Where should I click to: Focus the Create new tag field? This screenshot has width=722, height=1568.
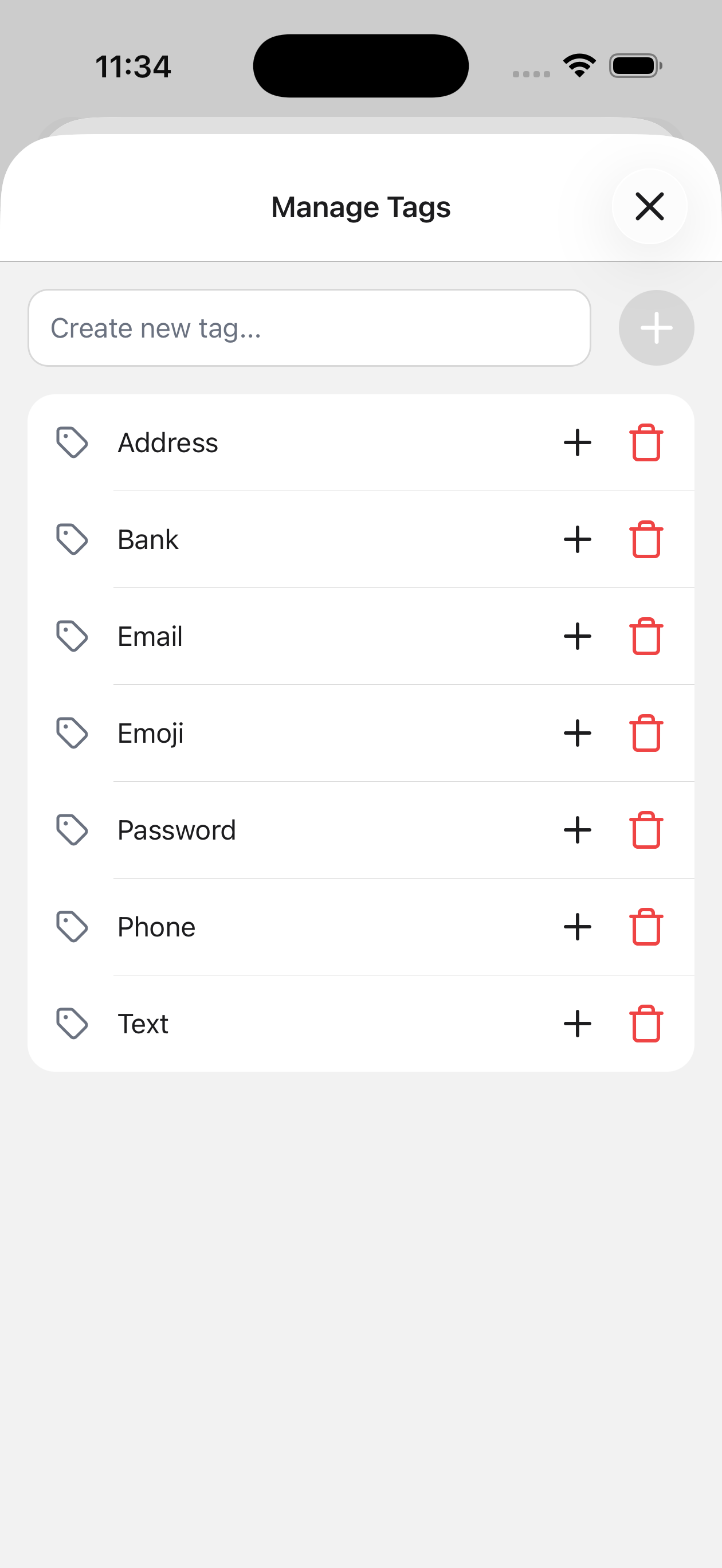pyautogui.click(x=309, y=328)
